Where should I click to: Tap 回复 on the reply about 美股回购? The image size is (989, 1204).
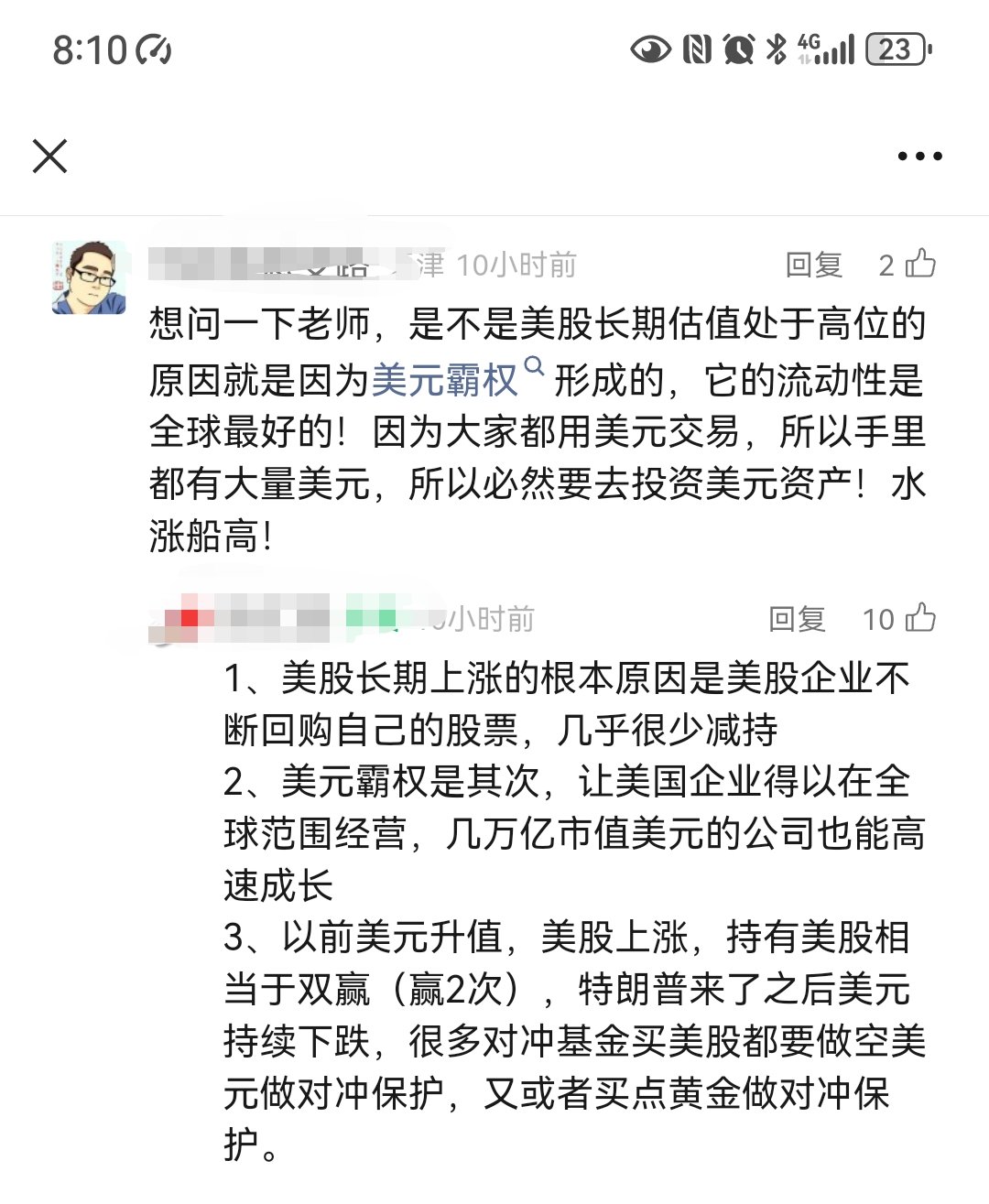[x=797, y=620]
